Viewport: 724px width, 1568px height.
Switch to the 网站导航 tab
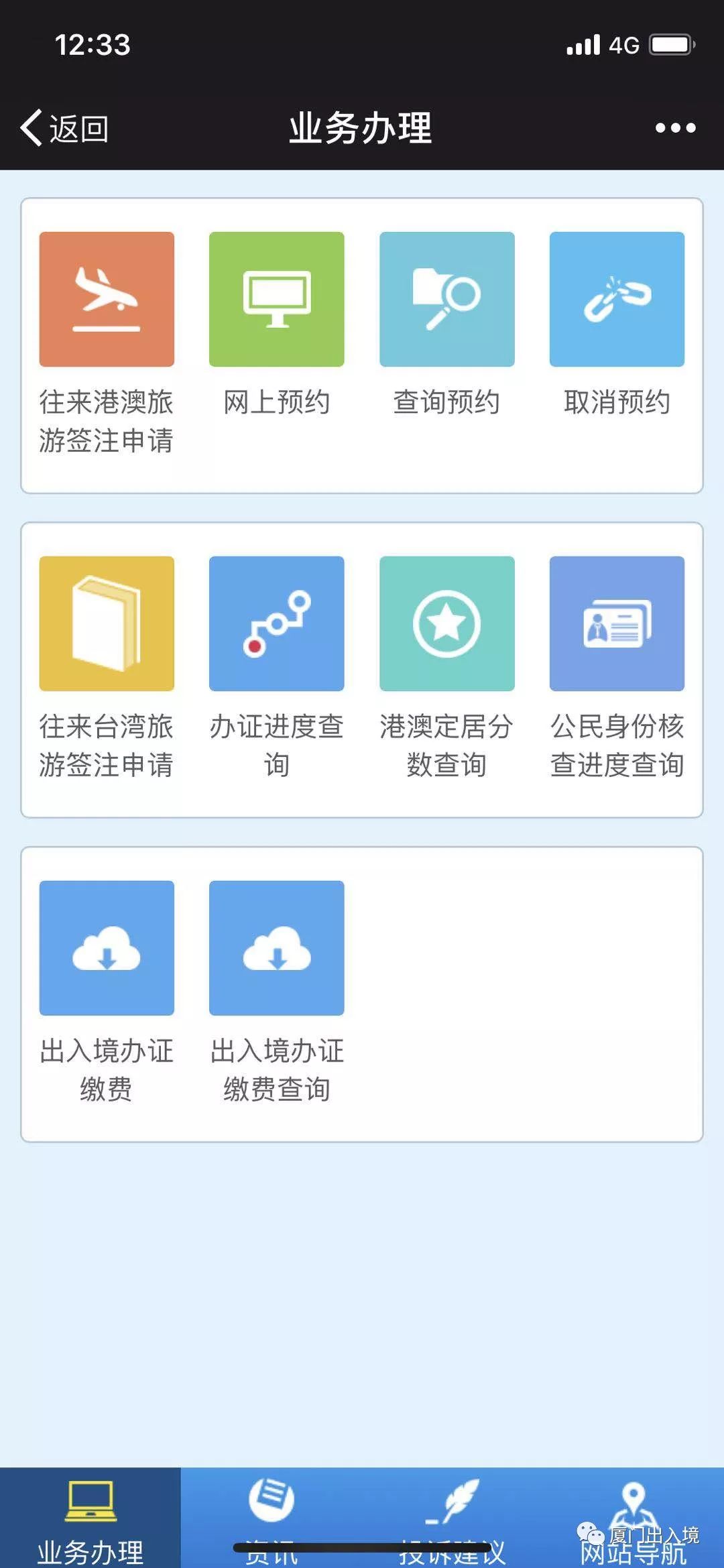(633, 1508)
